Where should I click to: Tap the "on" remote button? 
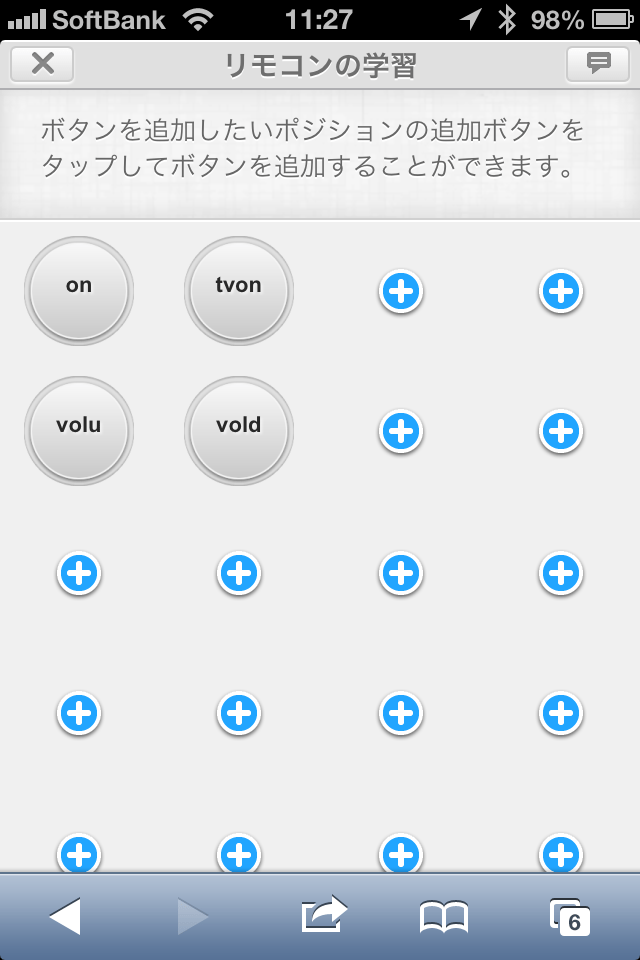[79, 290]
